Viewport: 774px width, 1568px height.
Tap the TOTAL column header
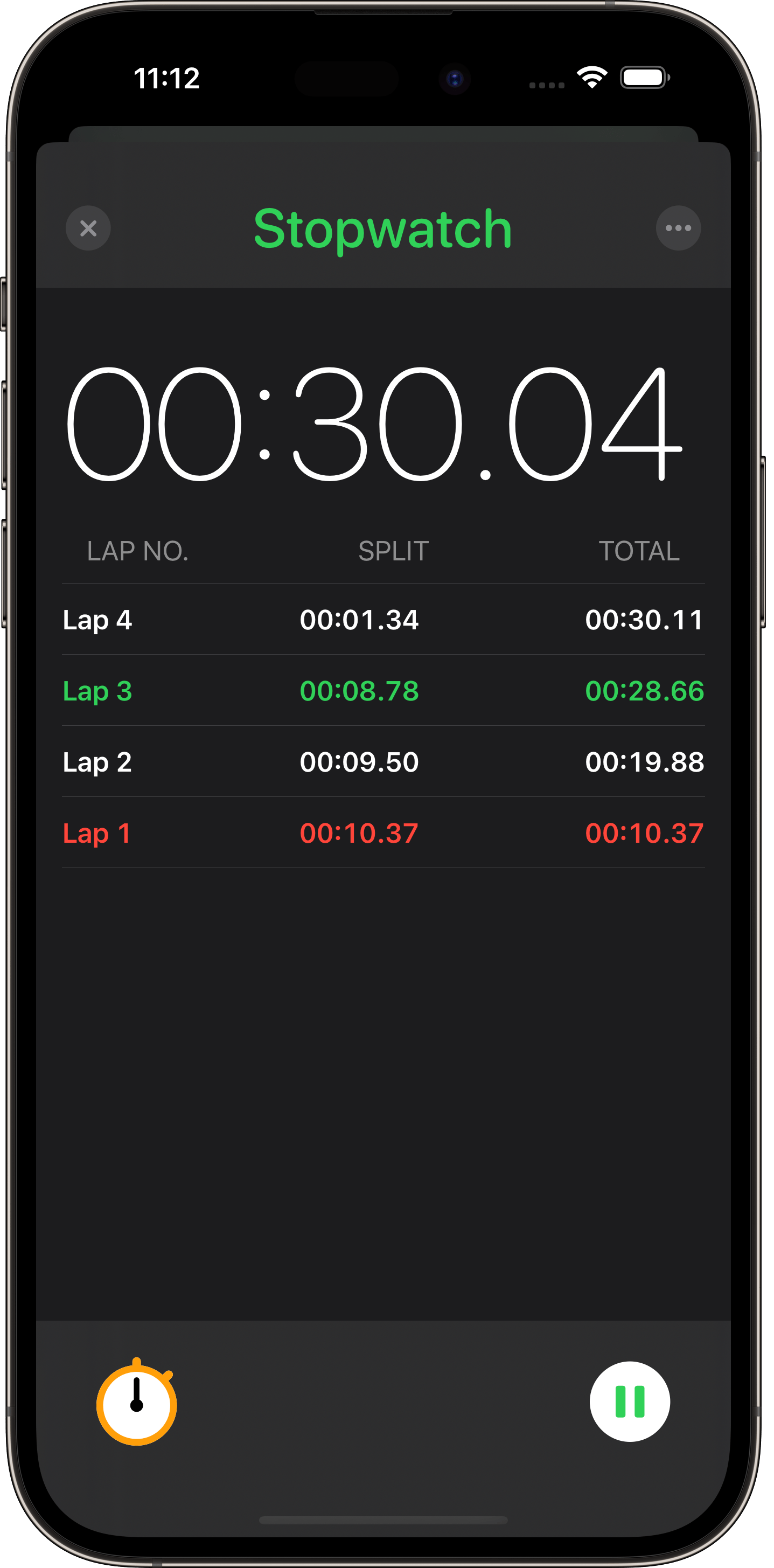640,551
